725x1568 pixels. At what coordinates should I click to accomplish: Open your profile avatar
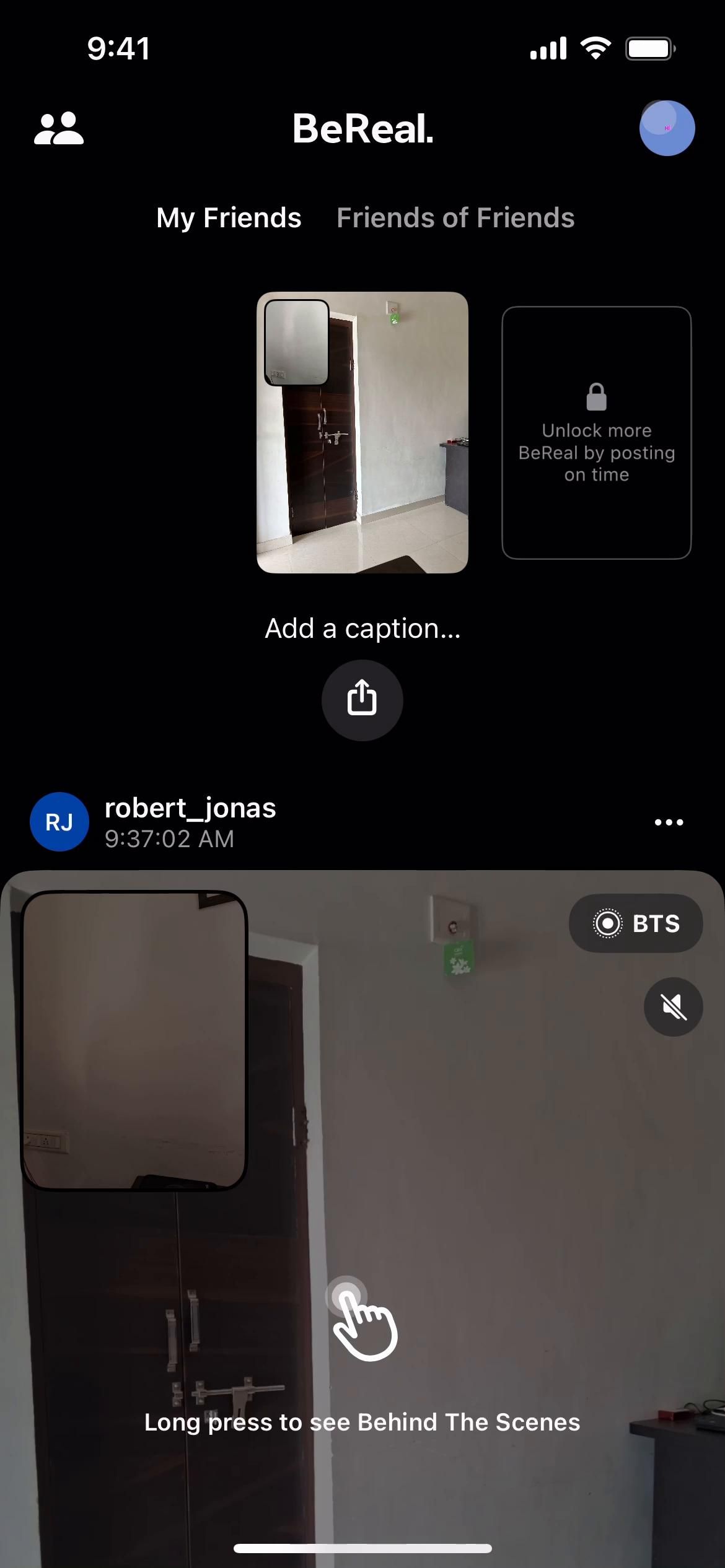point(667,128)
